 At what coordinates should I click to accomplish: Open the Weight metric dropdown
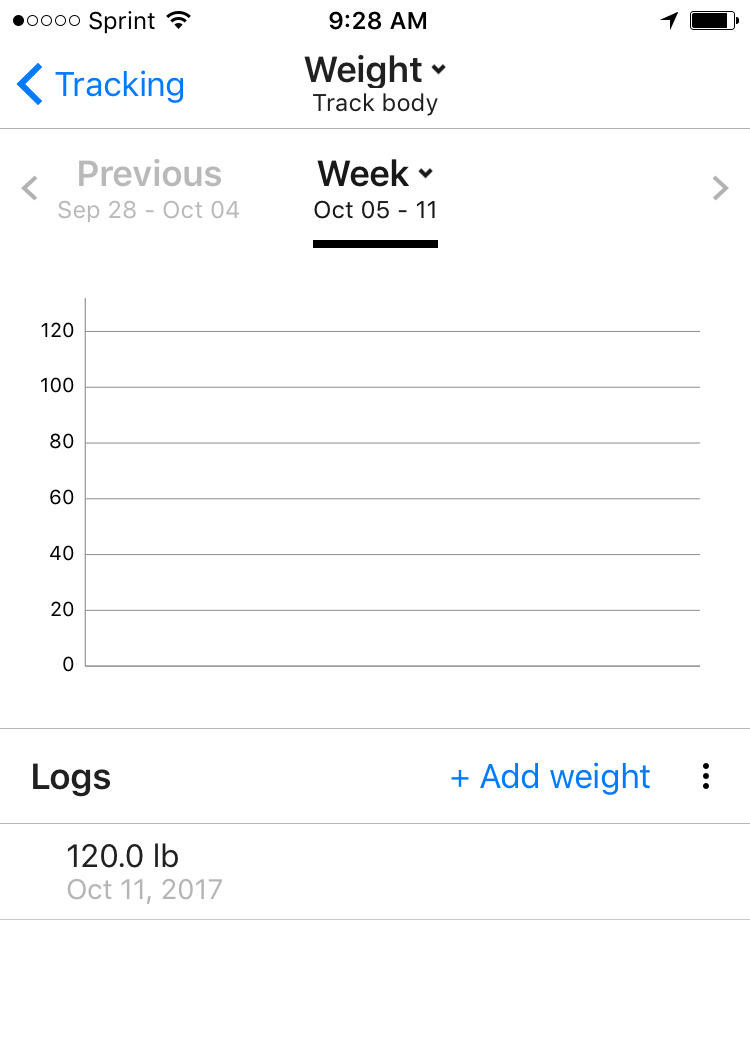[x=375, y=71]
